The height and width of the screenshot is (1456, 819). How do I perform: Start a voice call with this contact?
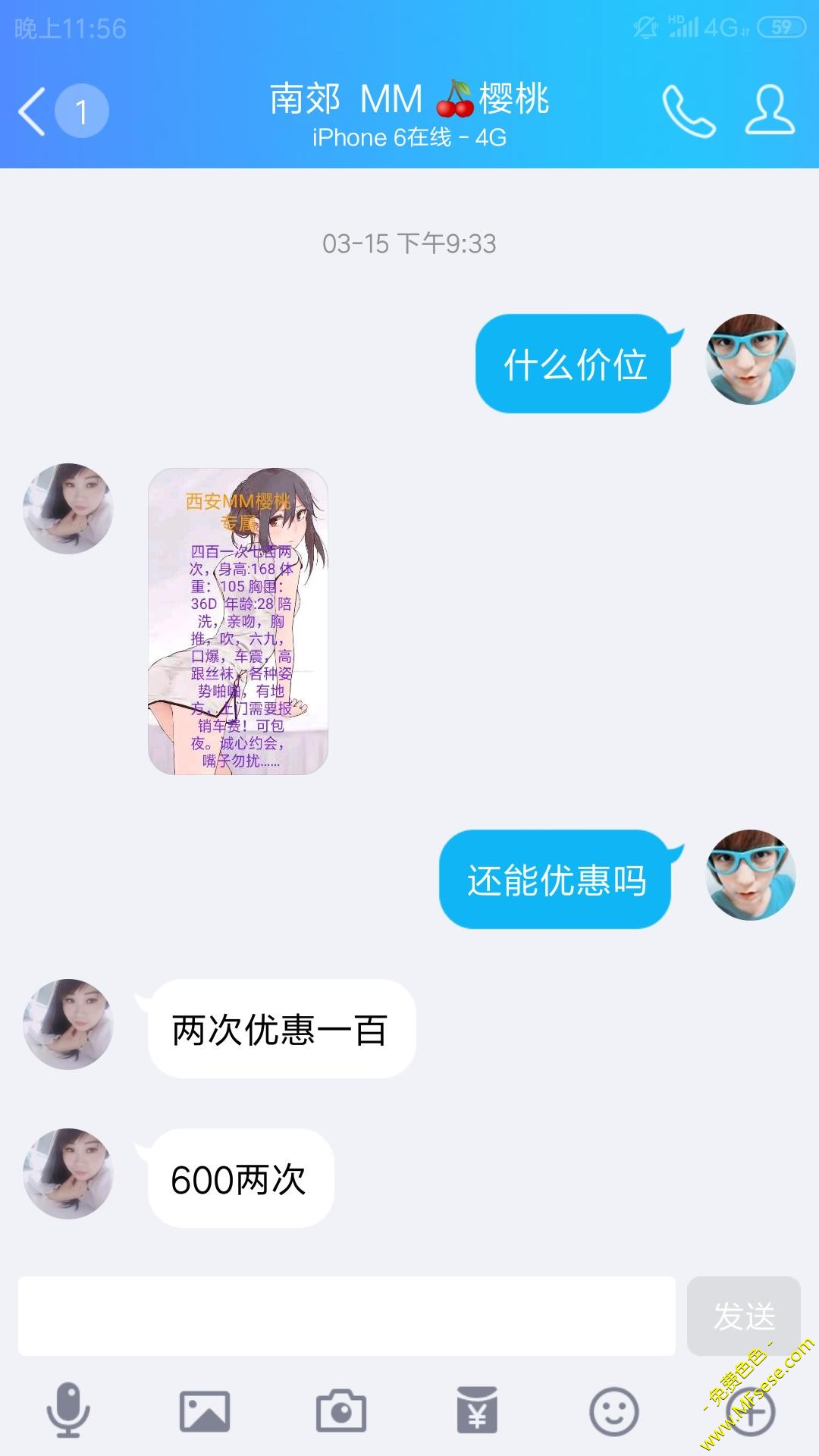pyautogui.click(x=689, y=111)
